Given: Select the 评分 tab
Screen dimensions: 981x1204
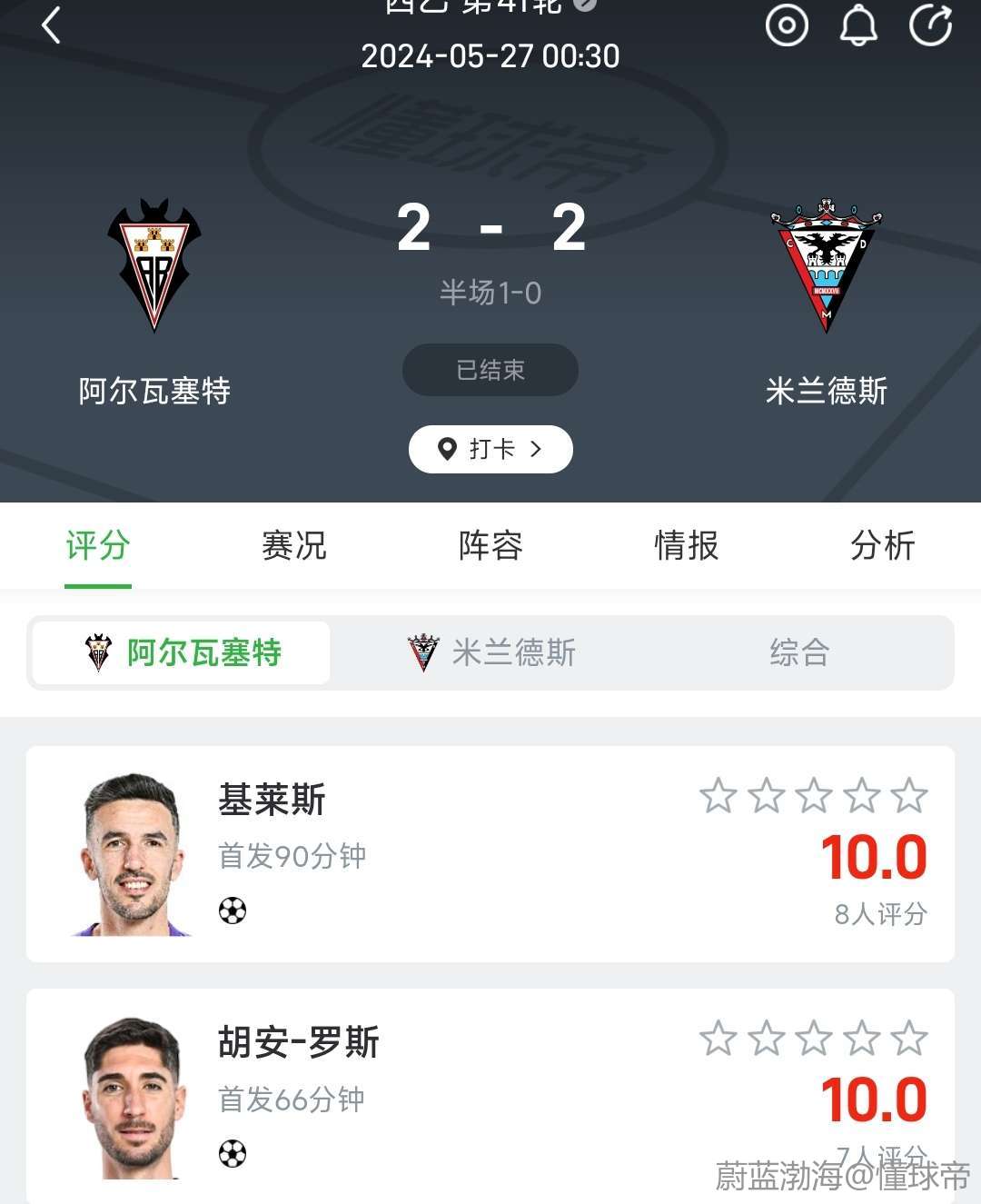Looking at the screenshot, I should tap(98, 546).
